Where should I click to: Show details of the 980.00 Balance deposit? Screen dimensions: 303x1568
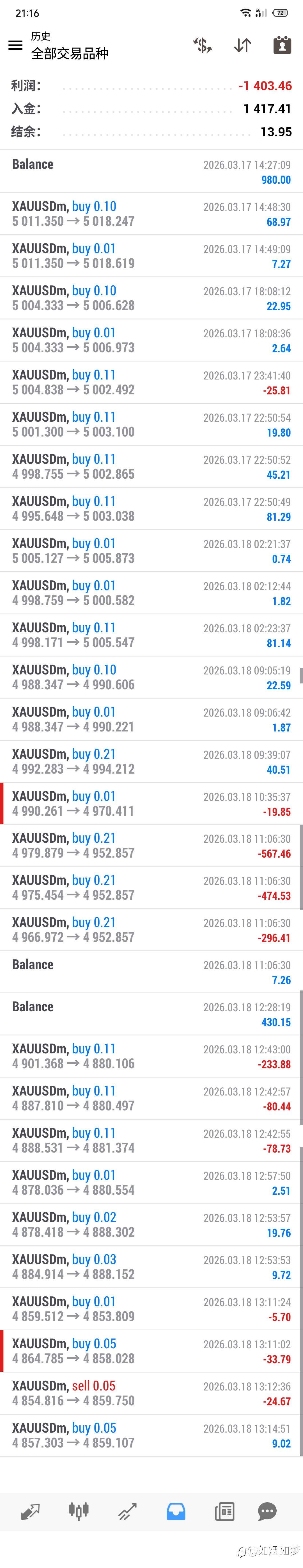151,172
